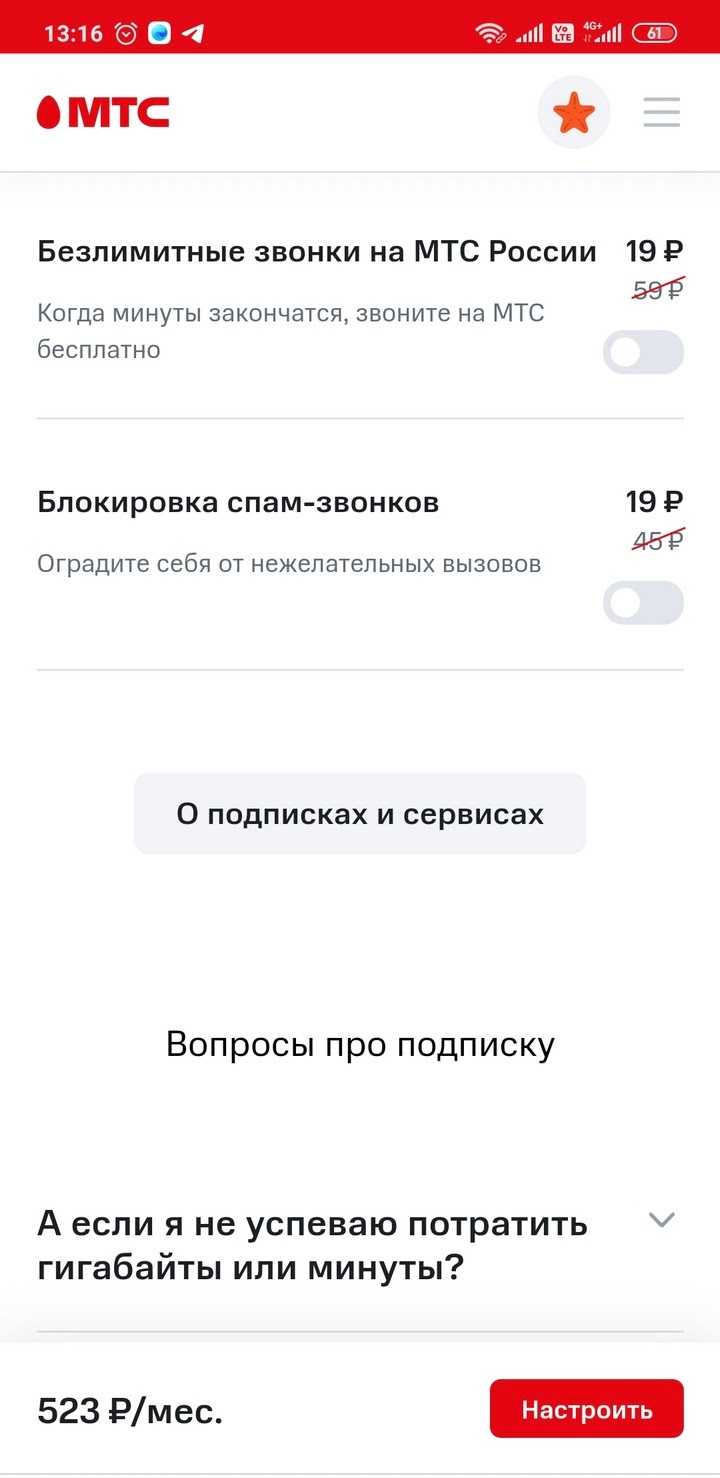Tap the red Настроить button

click(587, 1409)
